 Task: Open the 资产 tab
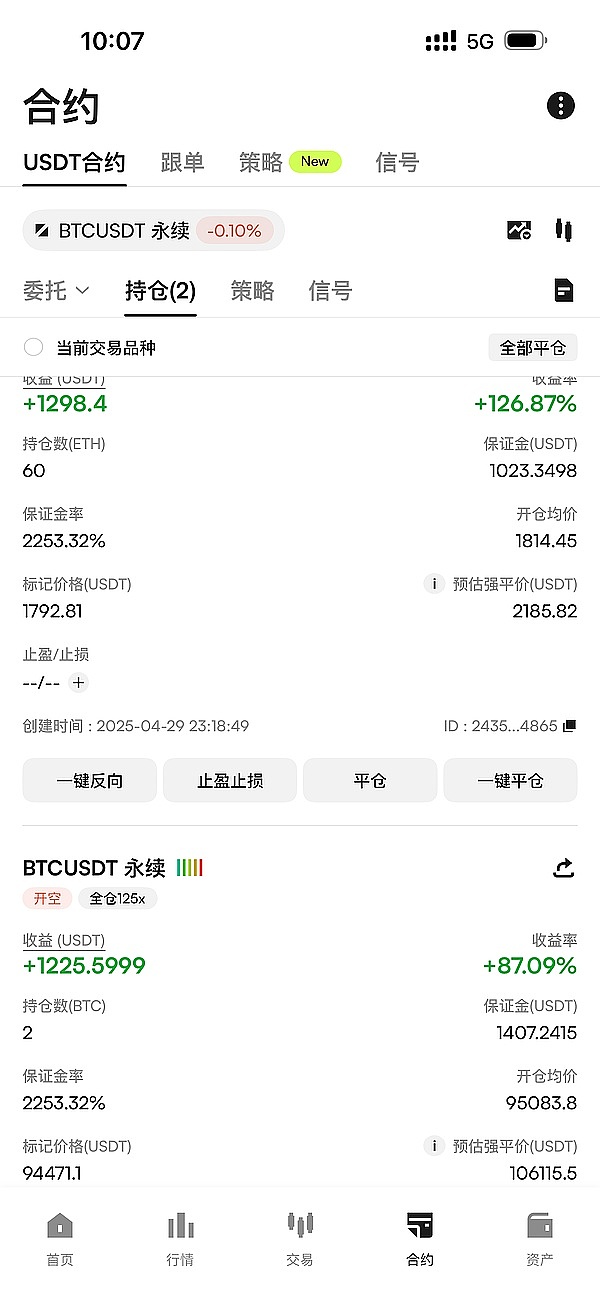540,1239
